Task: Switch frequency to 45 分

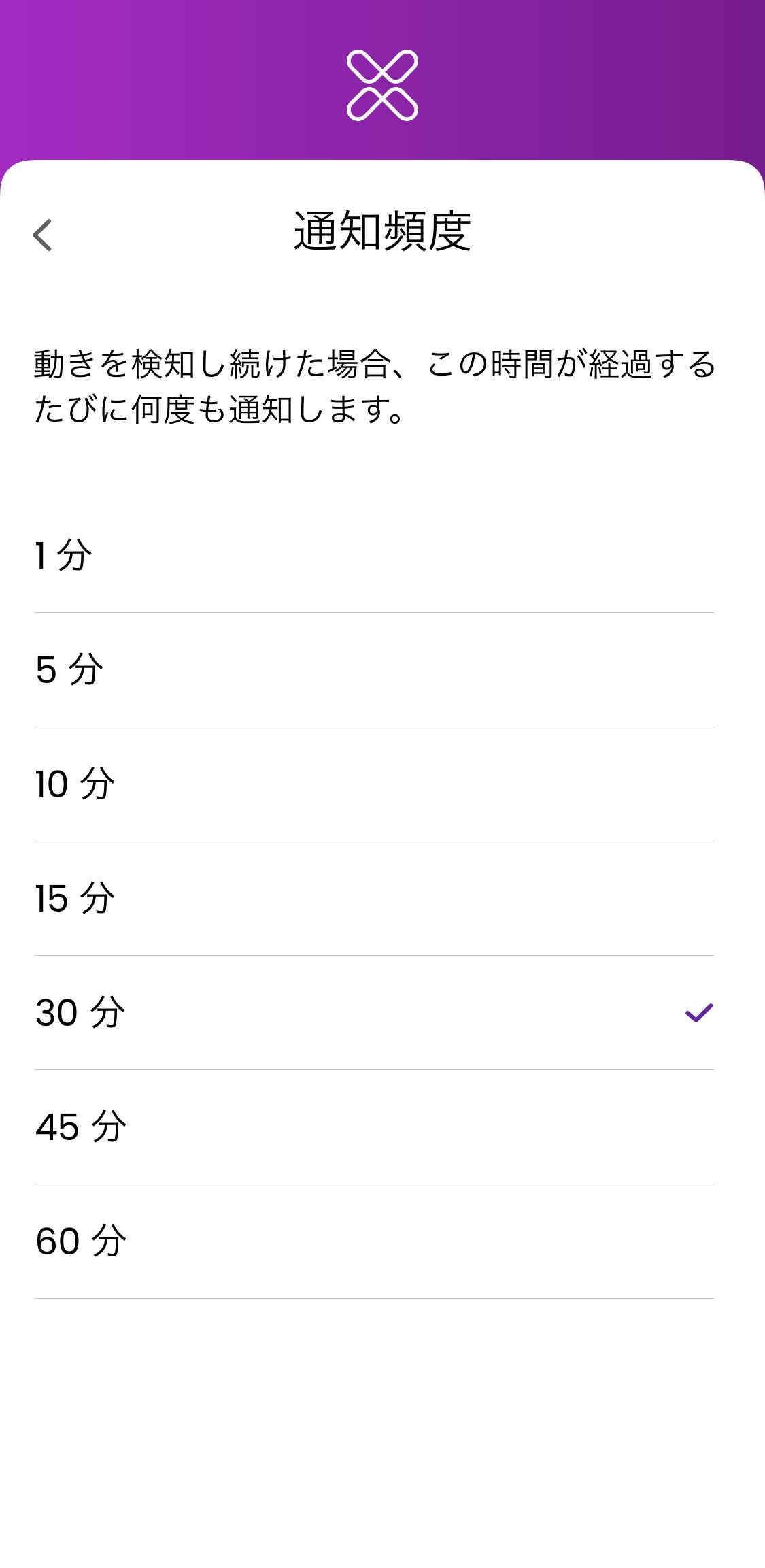Action: [374, 1127]
